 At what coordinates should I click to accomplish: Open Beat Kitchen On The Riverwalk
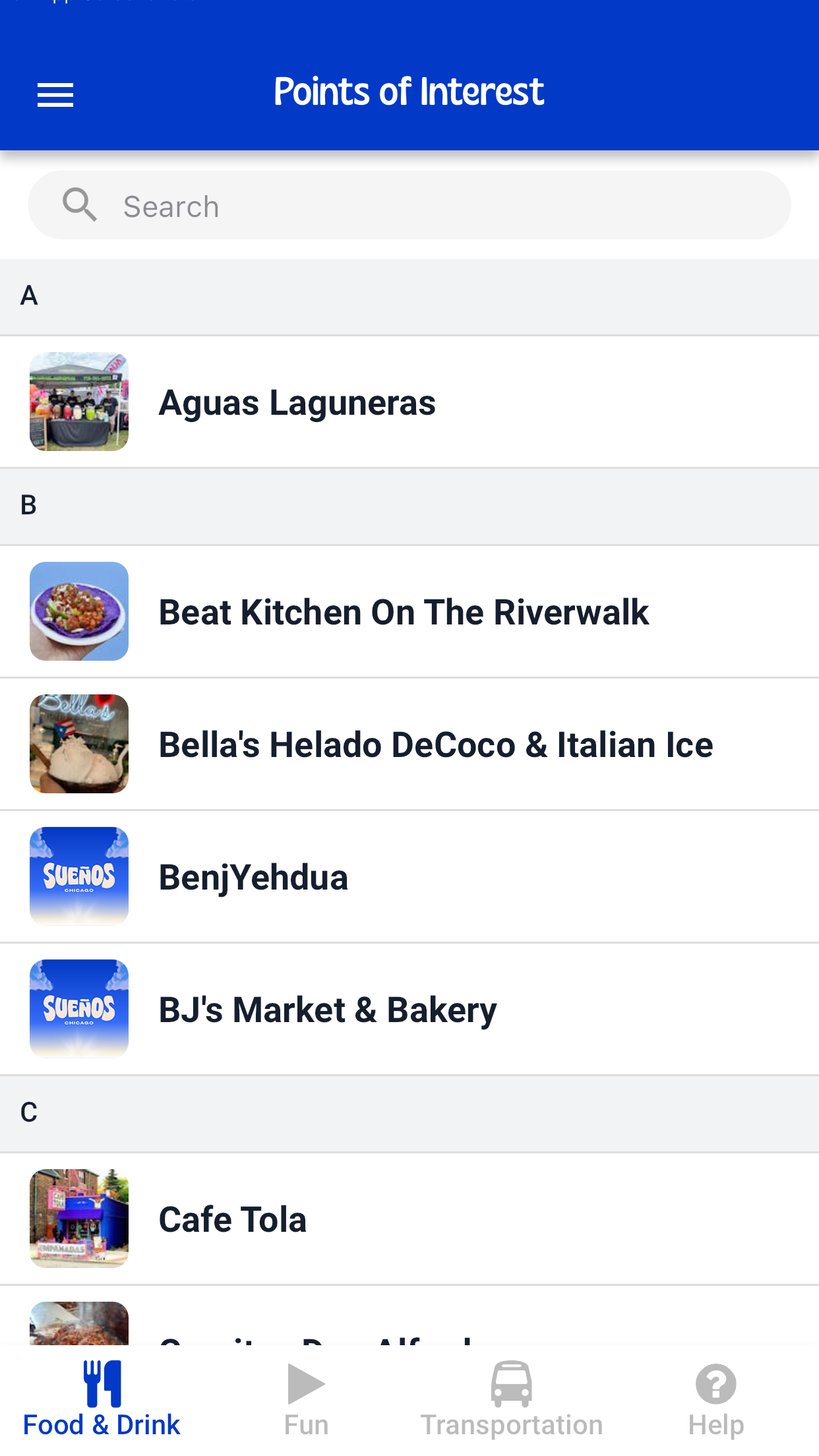[409, 611]
